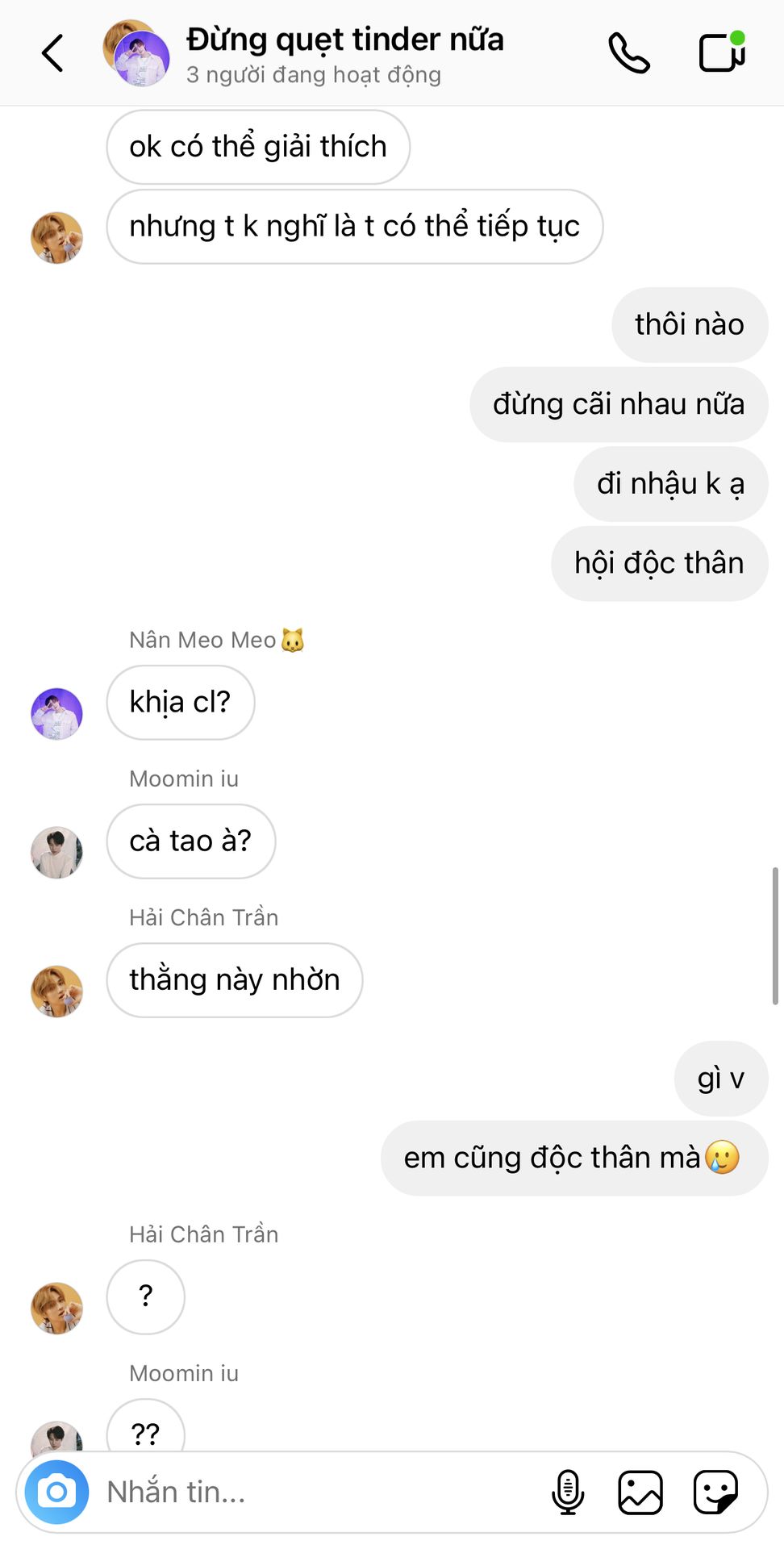Record a voice message with the microphone
Image resolution: width=784 pixels, height=1549 pixels.
[568, 1492]
